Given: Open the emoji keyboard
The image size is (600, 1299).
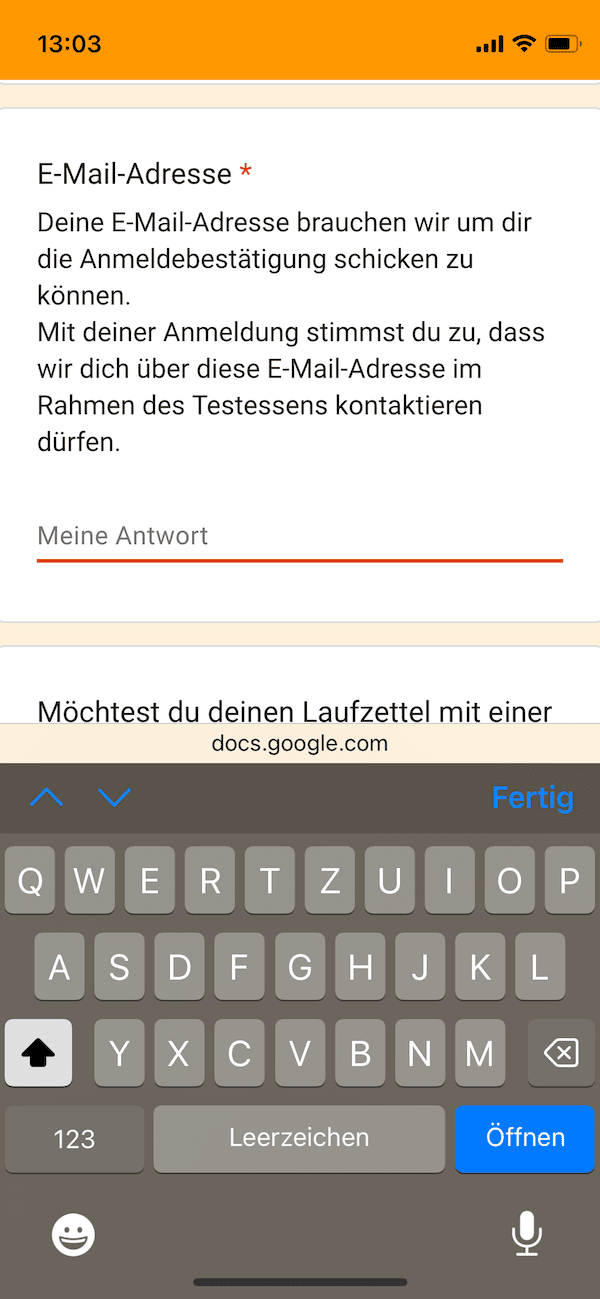Looking at the screenshot, I should click(74, 1234).
